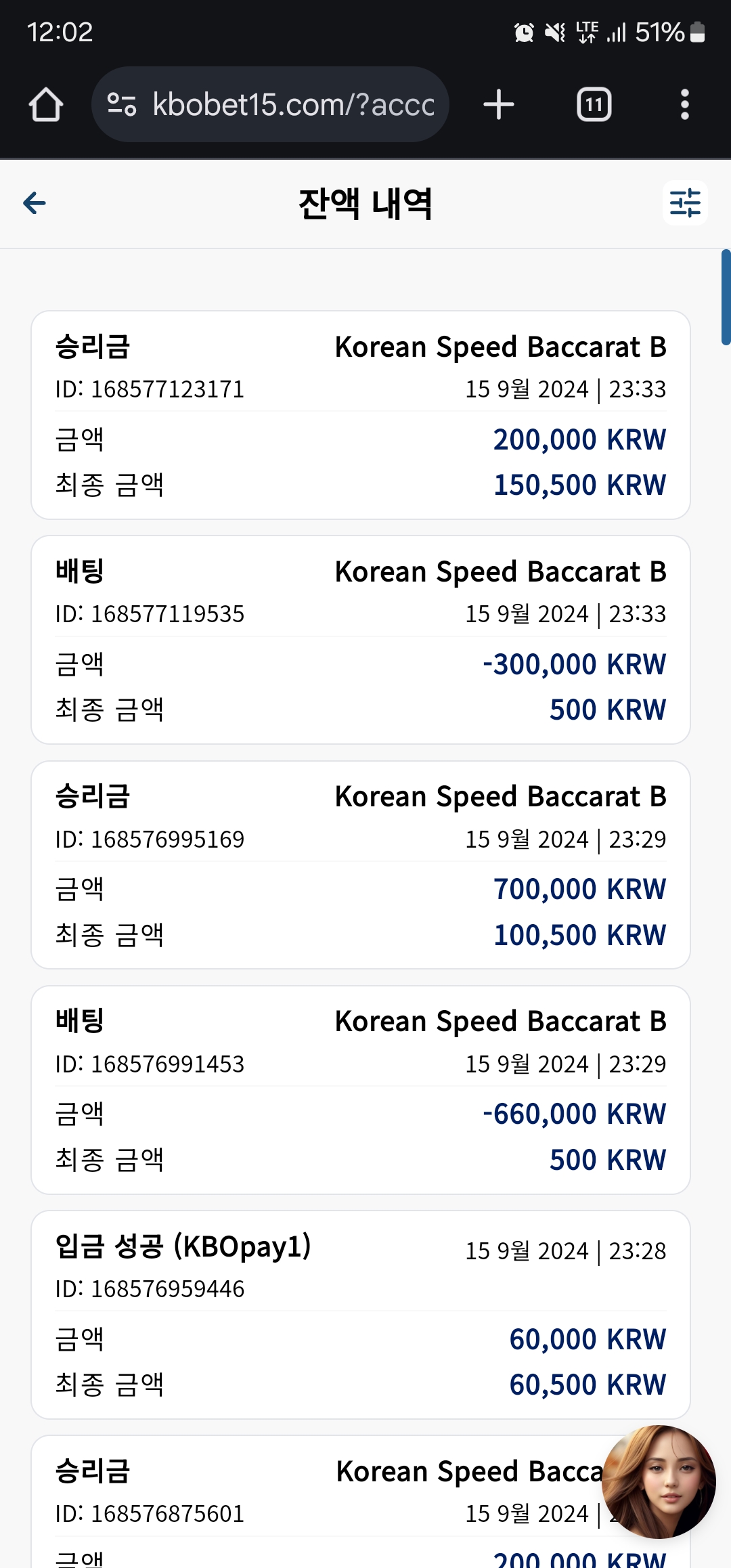Open the balance history filter settings

[x=685, y=202]
